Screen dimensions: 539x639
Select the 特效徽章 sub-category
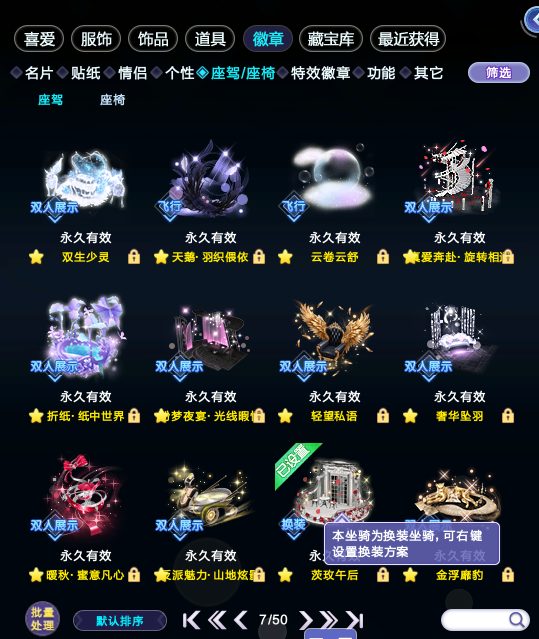click(x=320, y=73)
